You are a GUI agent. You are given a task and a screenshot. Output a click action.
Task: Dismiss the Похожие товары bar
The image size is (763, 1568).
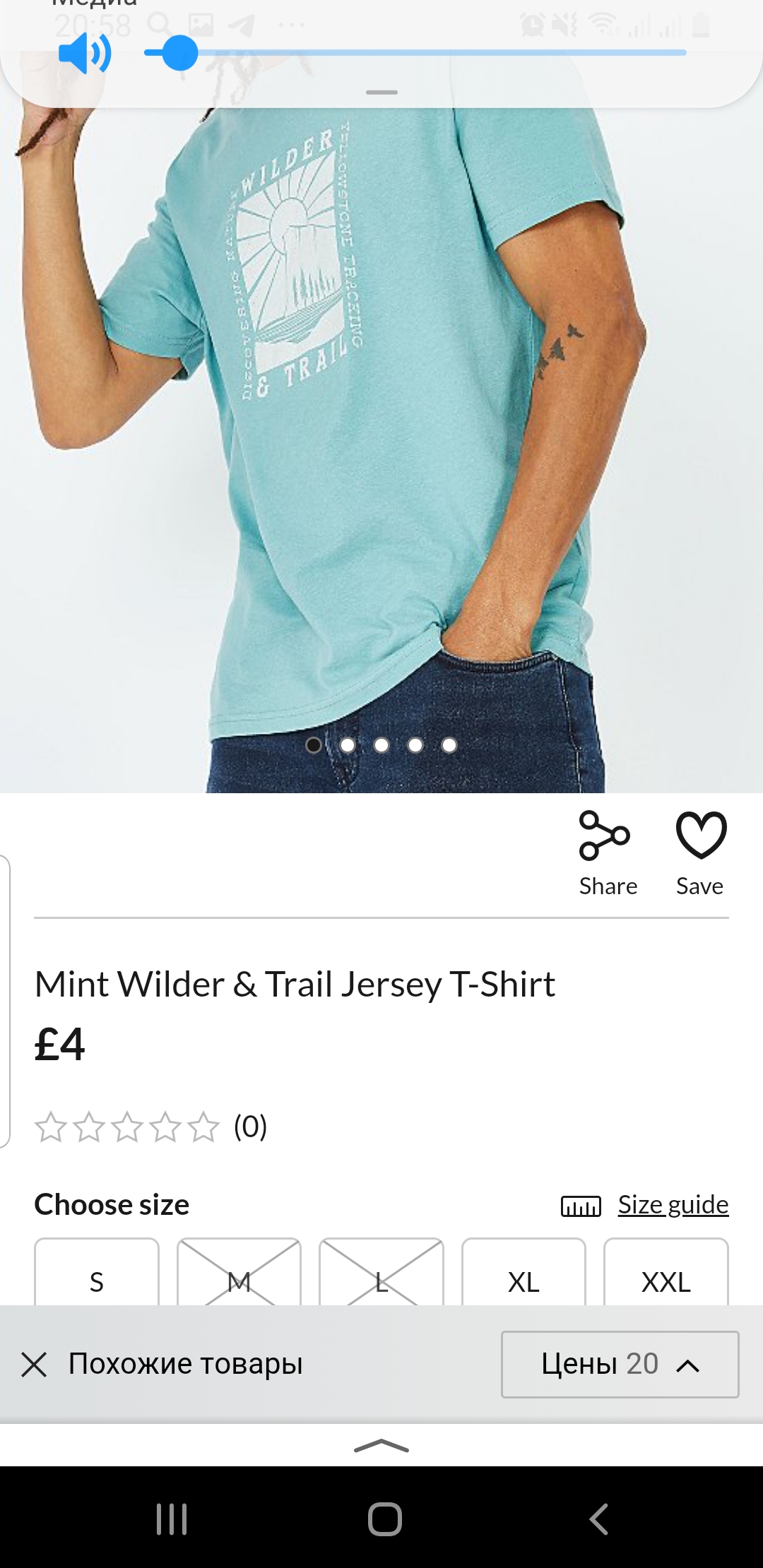(x=34, y=1365)
